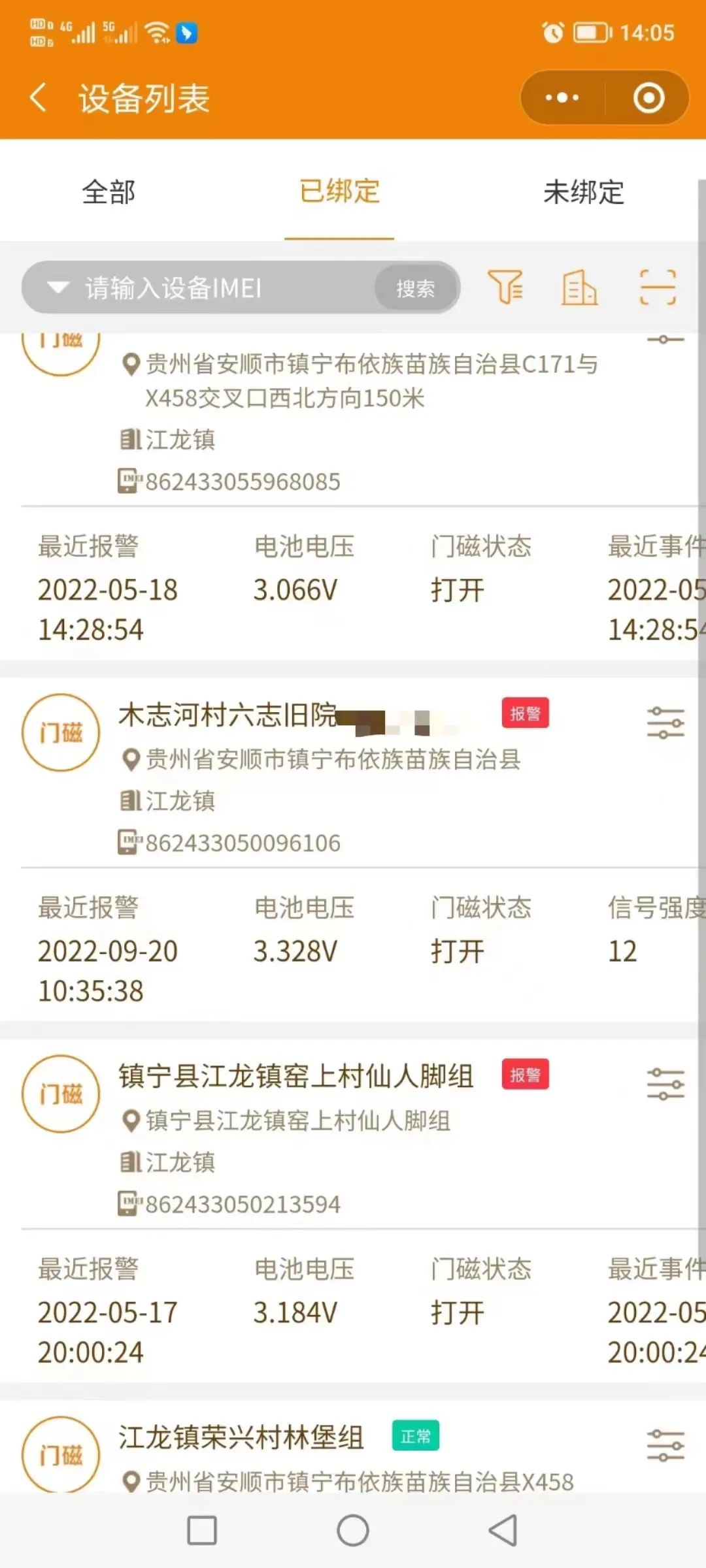Open settings for 江龙镇荣兴村林堡组 device

coord(665,1445)
